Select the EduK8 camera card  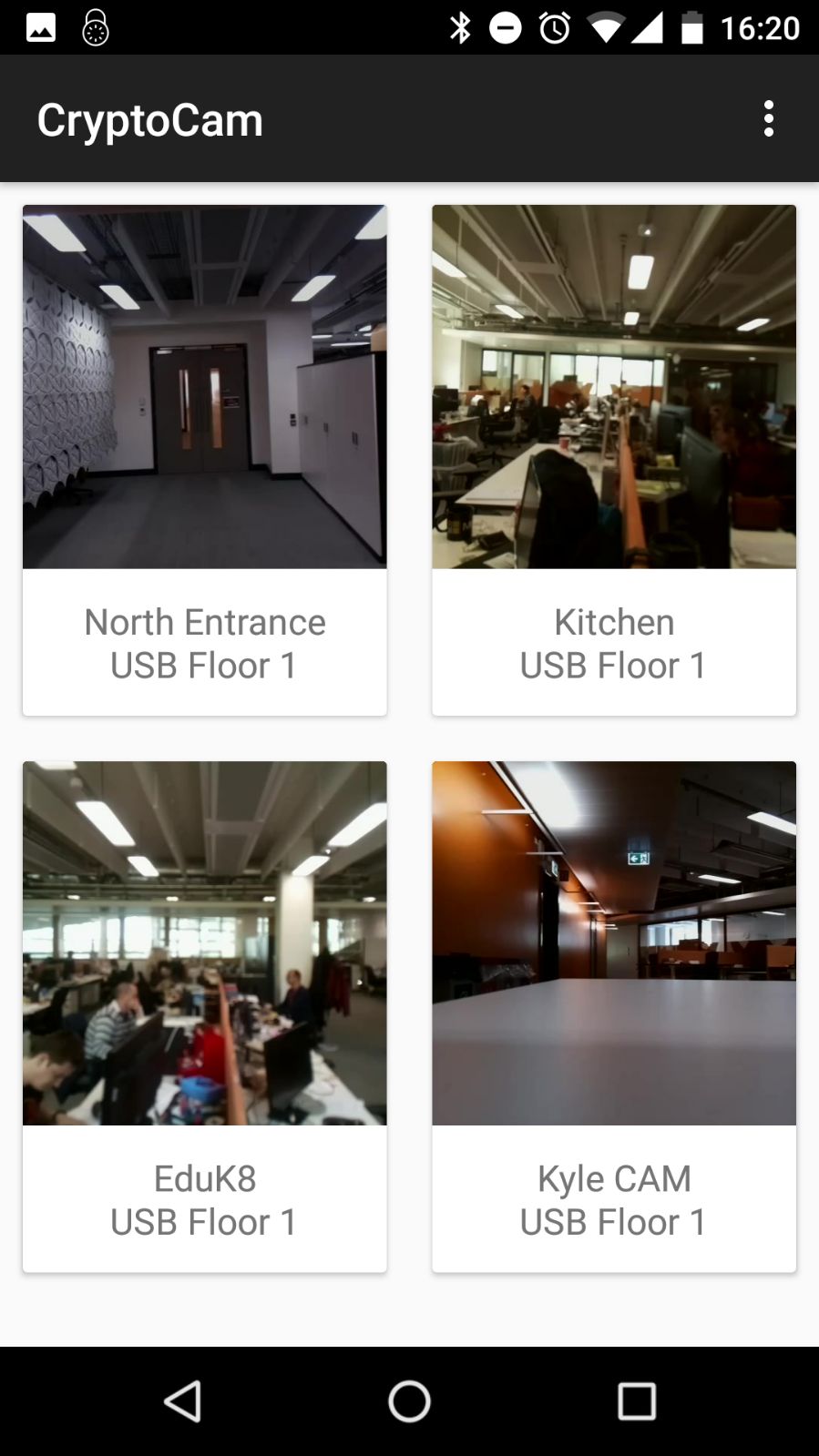click(204, 1015)
